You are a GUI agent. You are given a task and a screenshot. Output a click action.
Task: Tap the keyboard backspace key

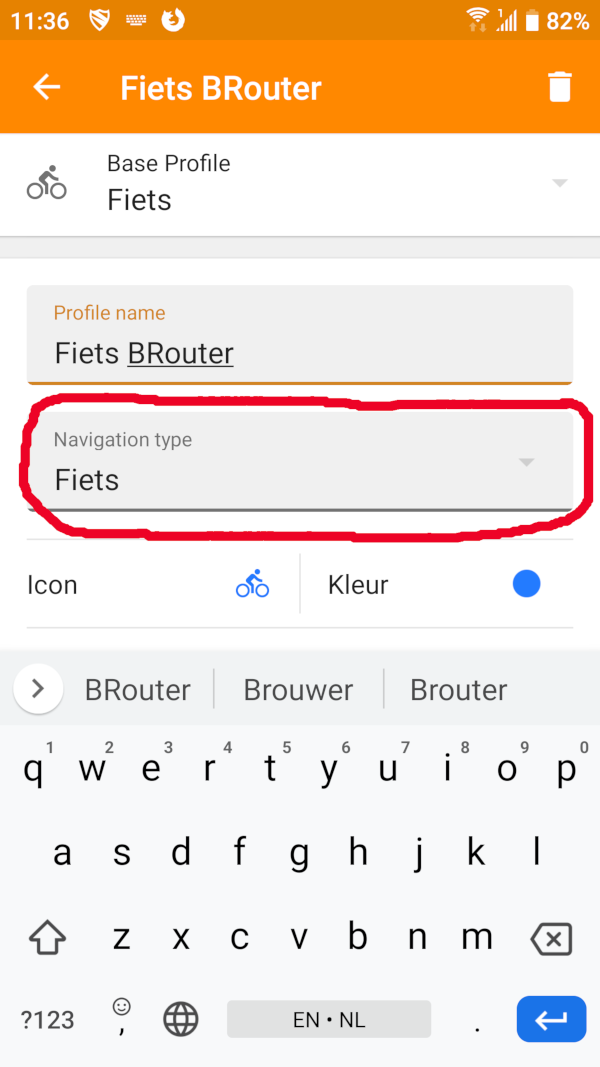tap(550, 939)
